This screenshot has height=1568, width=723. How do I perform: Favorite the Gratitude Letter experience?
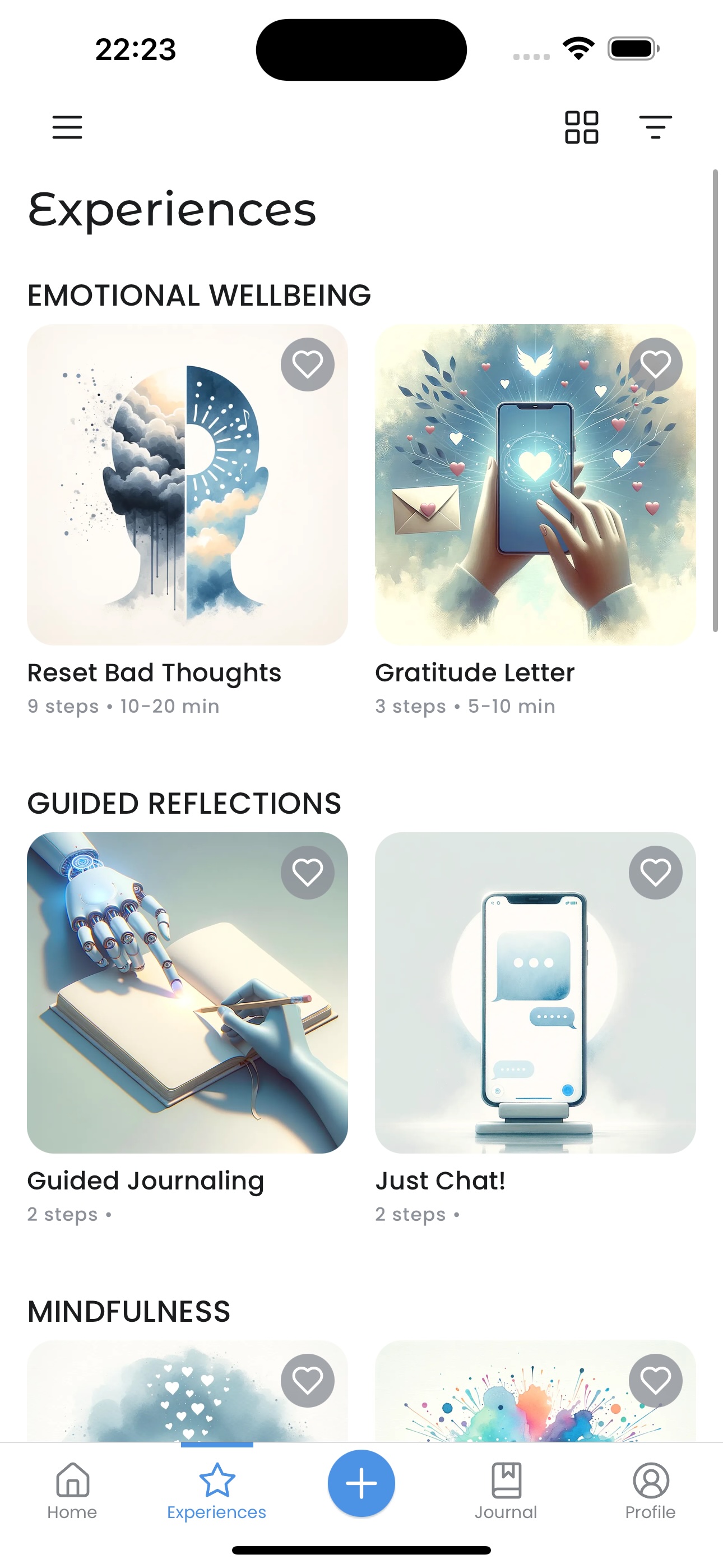click(x=655, y=365)
